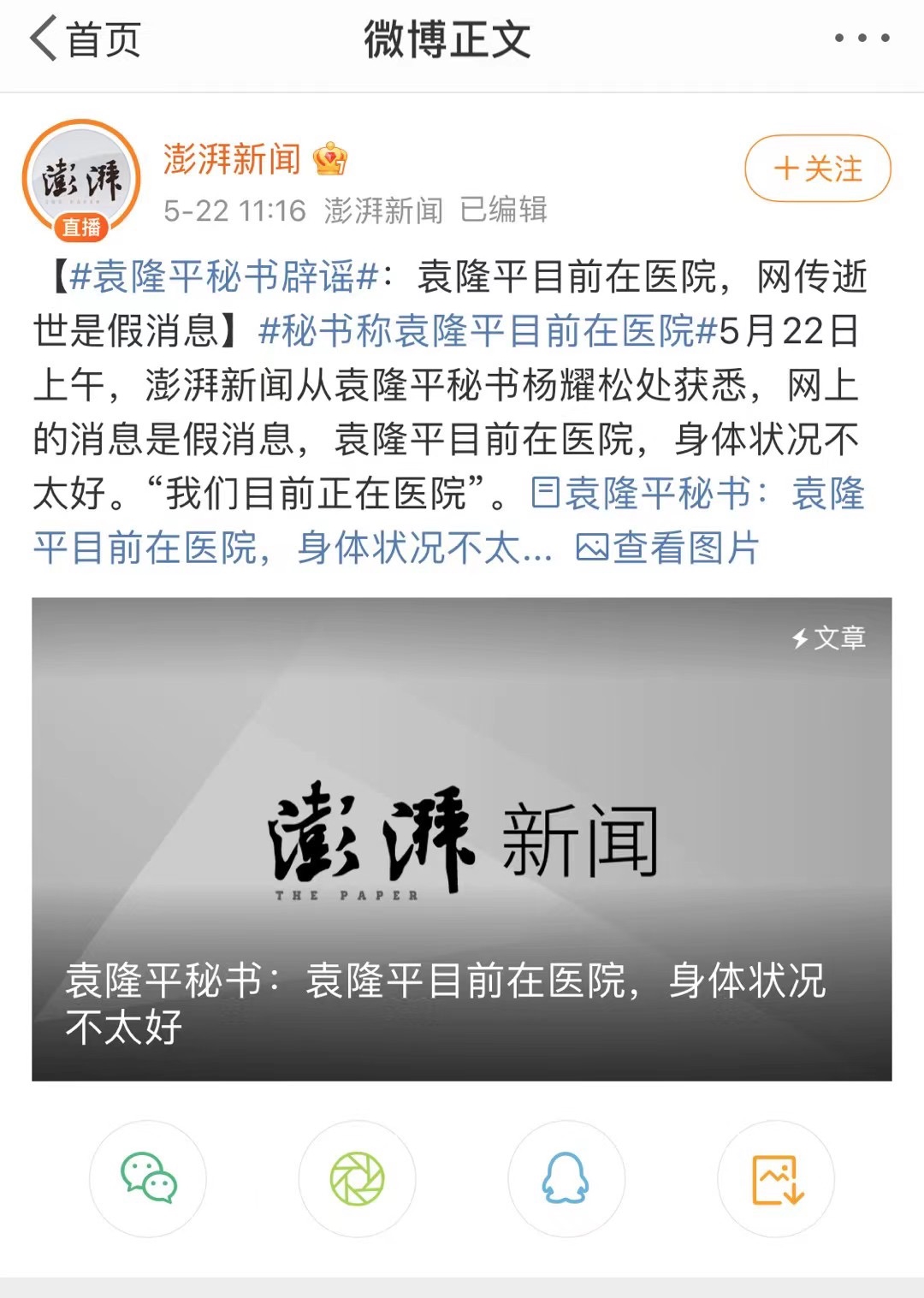Open the article card with 澎湃新闻 cover

462,839
